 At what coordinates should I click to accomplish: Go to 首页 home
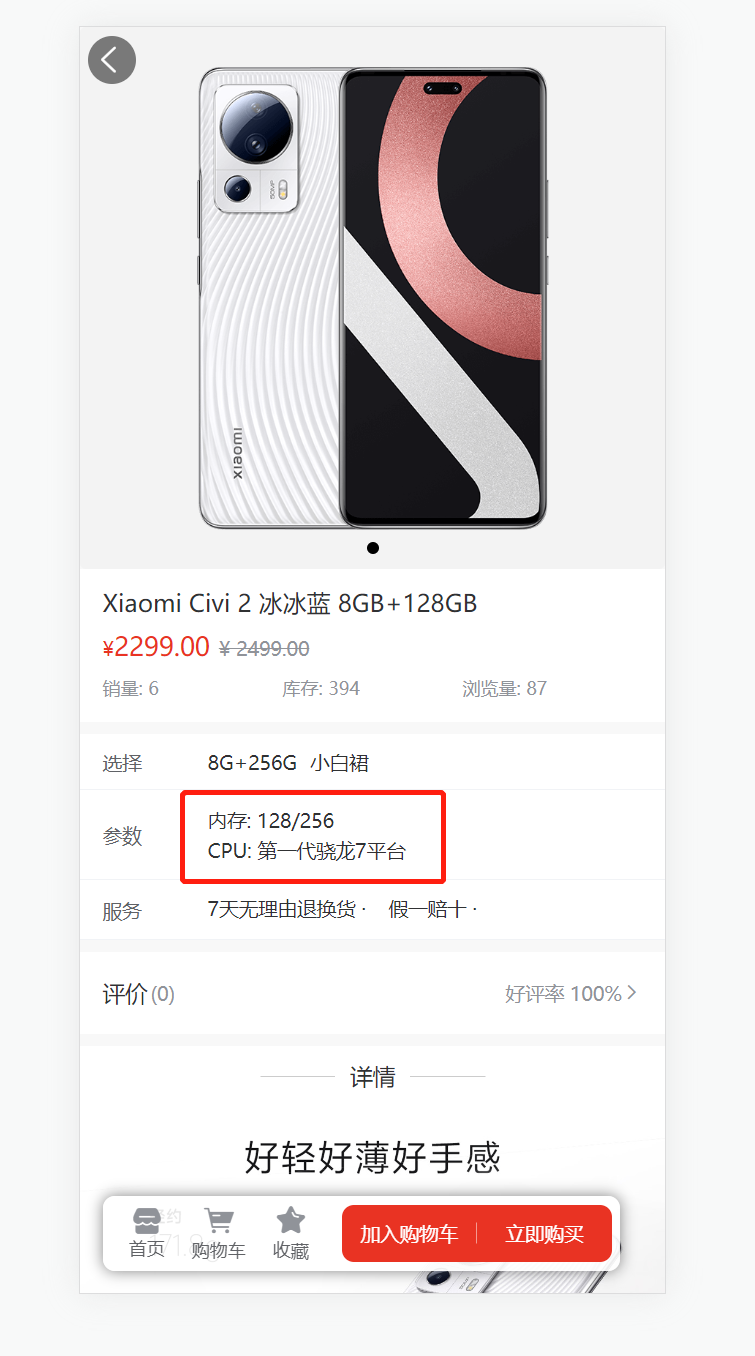(x=147, y=1233)
